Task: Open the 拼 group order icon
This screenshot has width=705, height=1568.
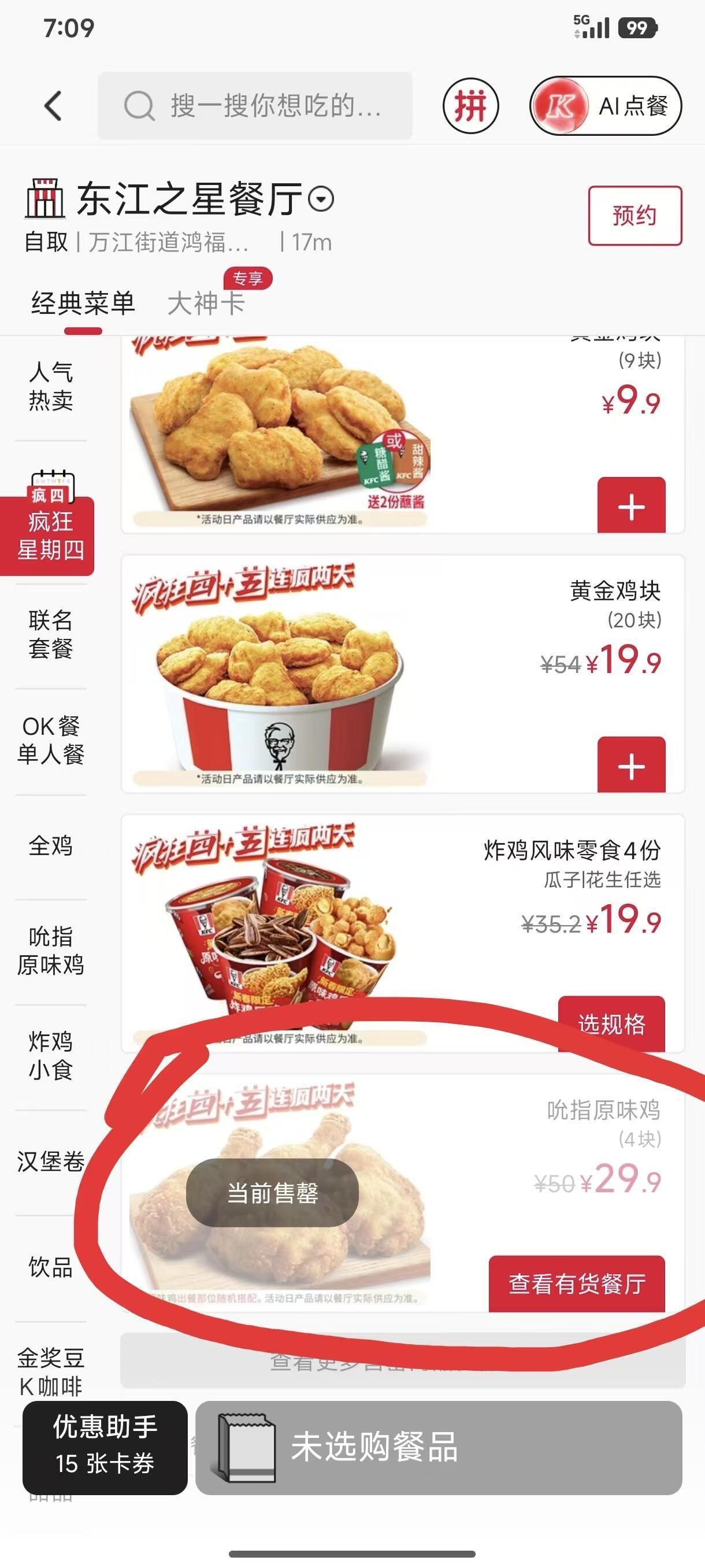Action: tap(470, 106)
